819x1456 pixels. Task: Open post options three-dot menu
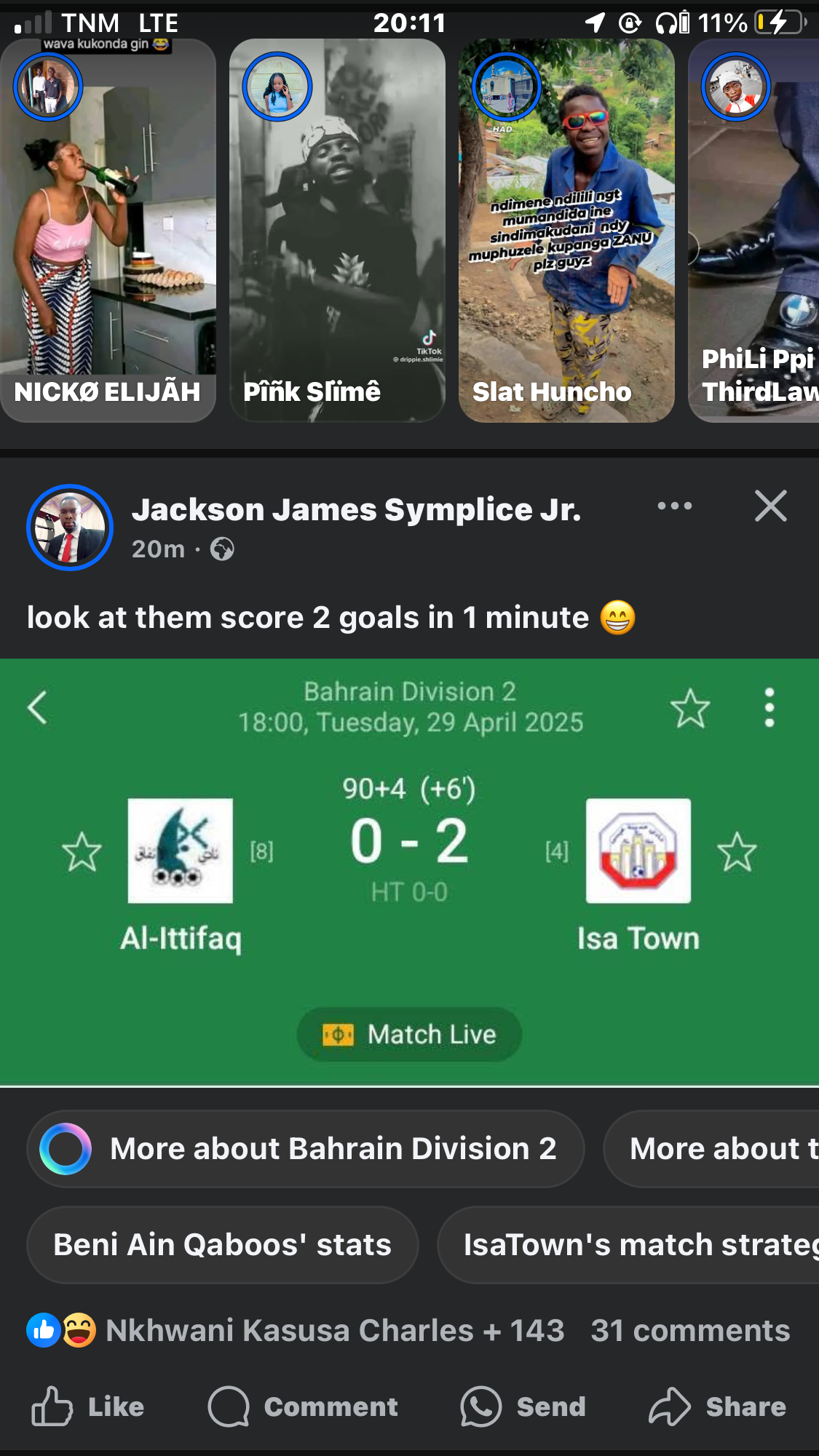(x=674, y=506)
